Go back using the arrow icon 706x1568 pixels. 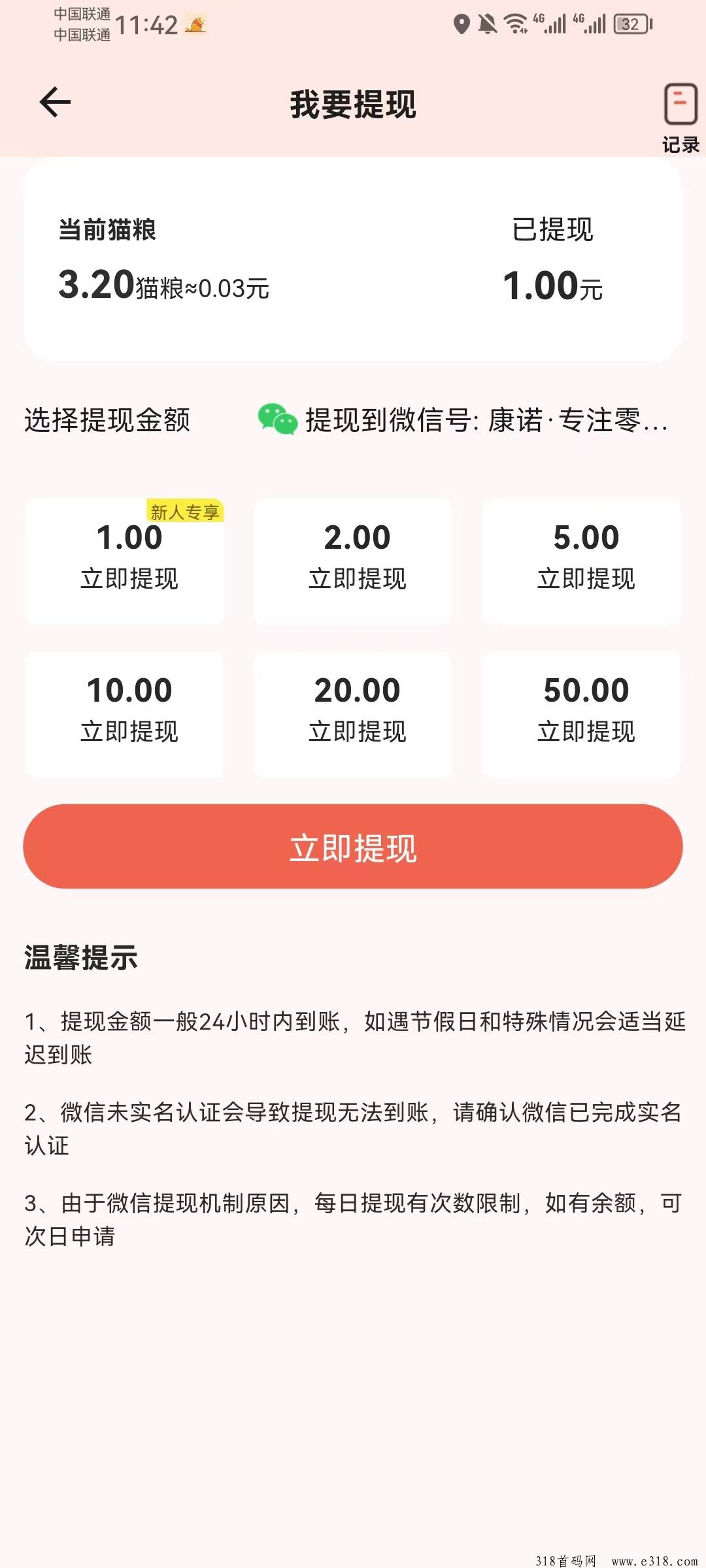(55, 102)
